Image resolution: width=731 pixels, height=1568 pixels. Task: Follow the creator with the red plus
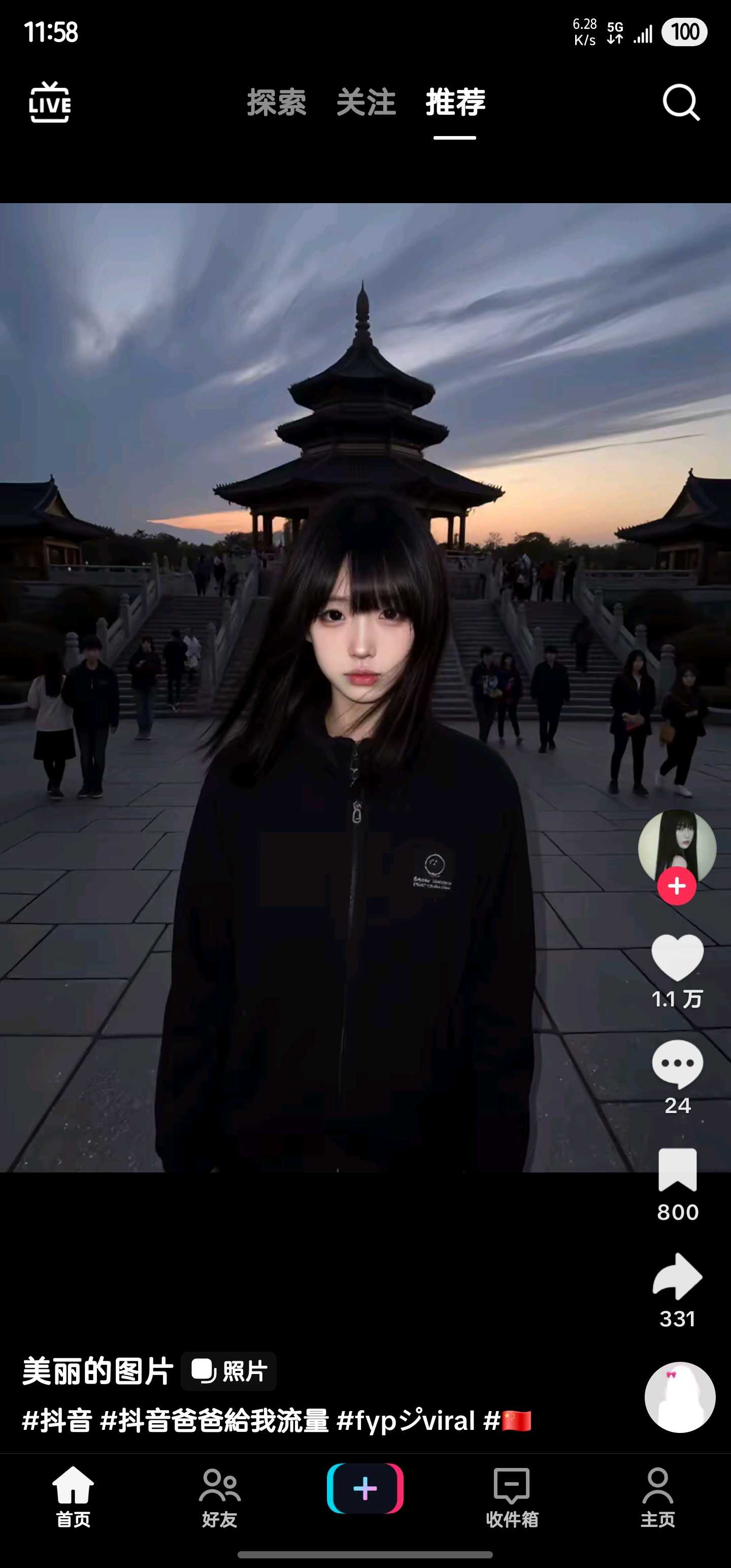pyautogui.click(x=676, y=886)
